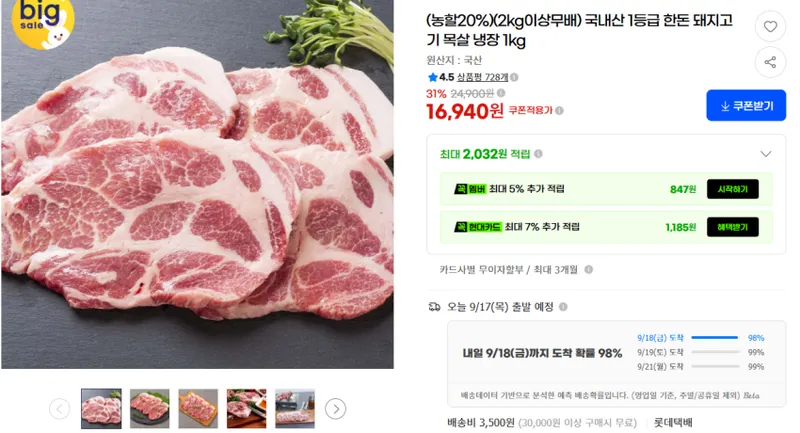Show previous product image with left arrow
The height and width of the screenshot is (433, 800).
click(x=60, y=409)
